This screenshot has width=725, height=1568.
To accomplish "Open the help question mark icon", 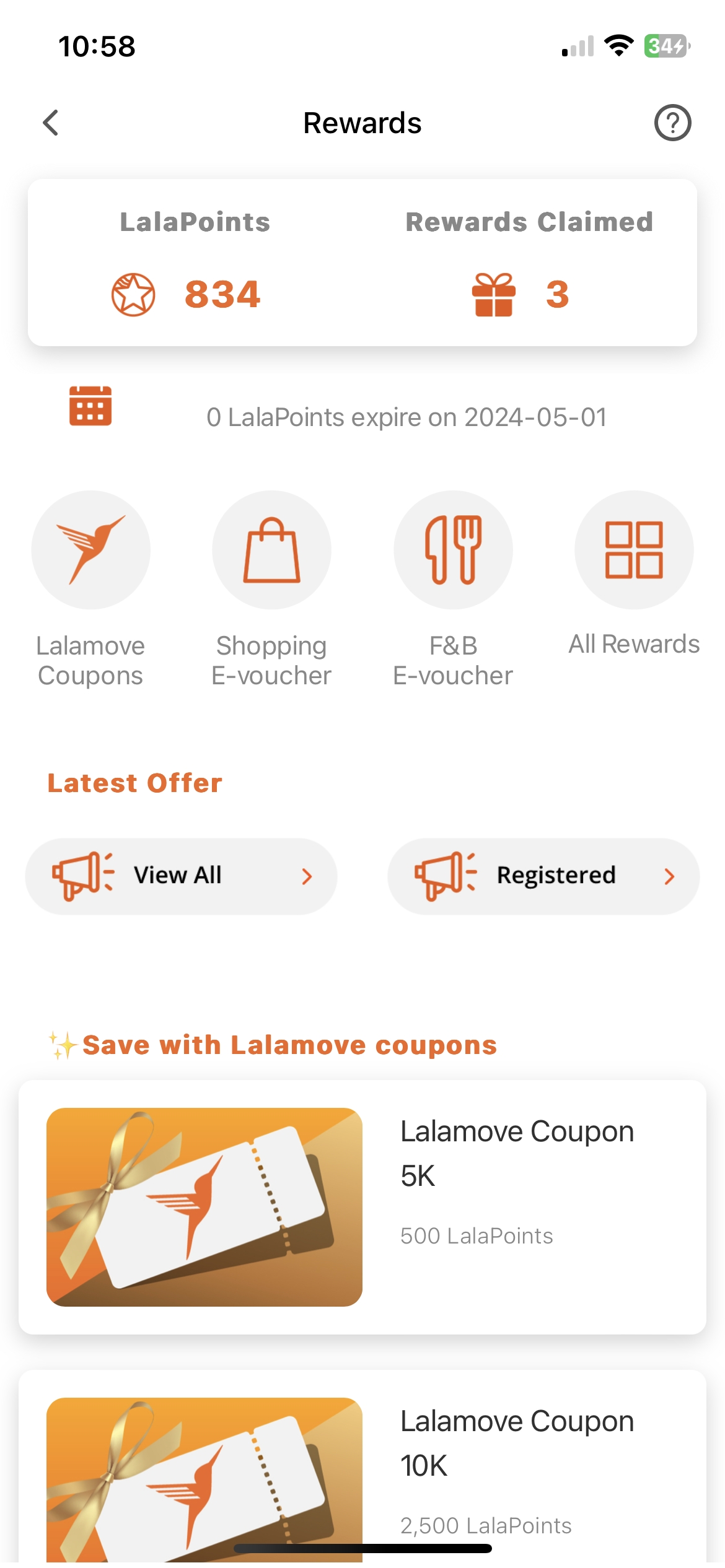I will [x=672, y=123].
